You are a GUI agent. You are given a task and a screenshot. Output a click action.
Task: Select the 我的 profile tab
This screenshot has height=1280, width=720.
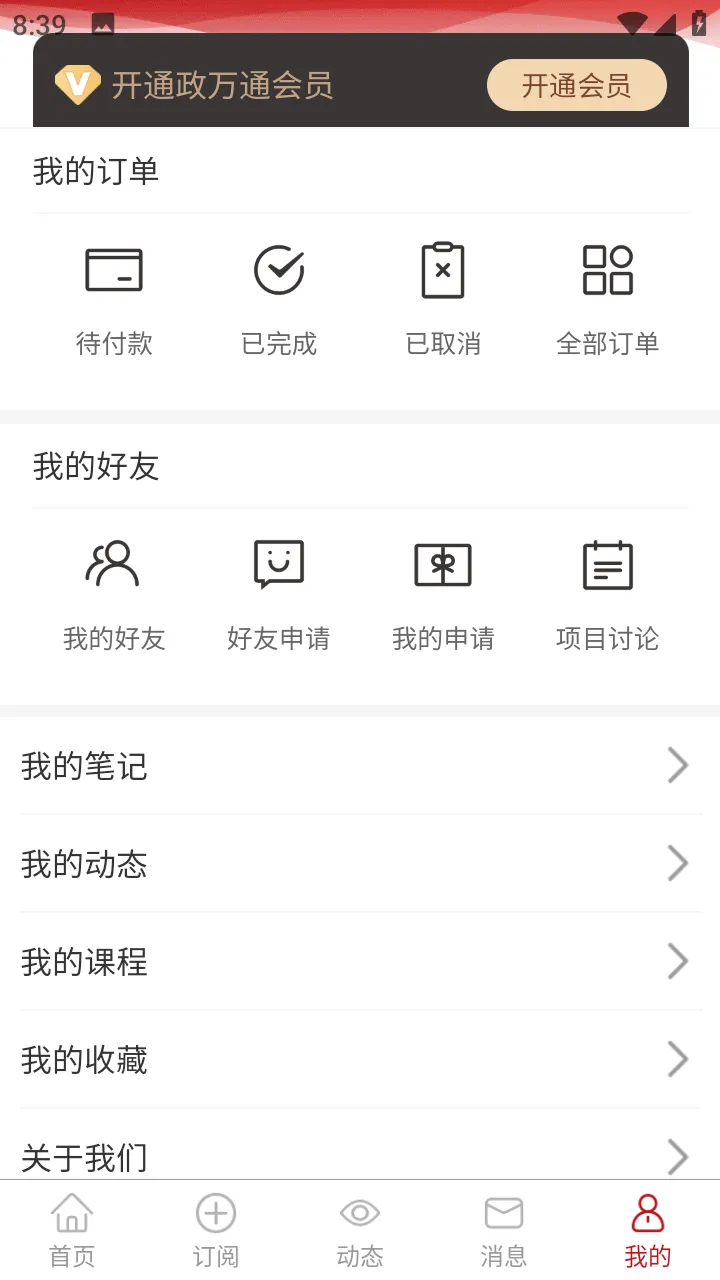(648, 1231)
